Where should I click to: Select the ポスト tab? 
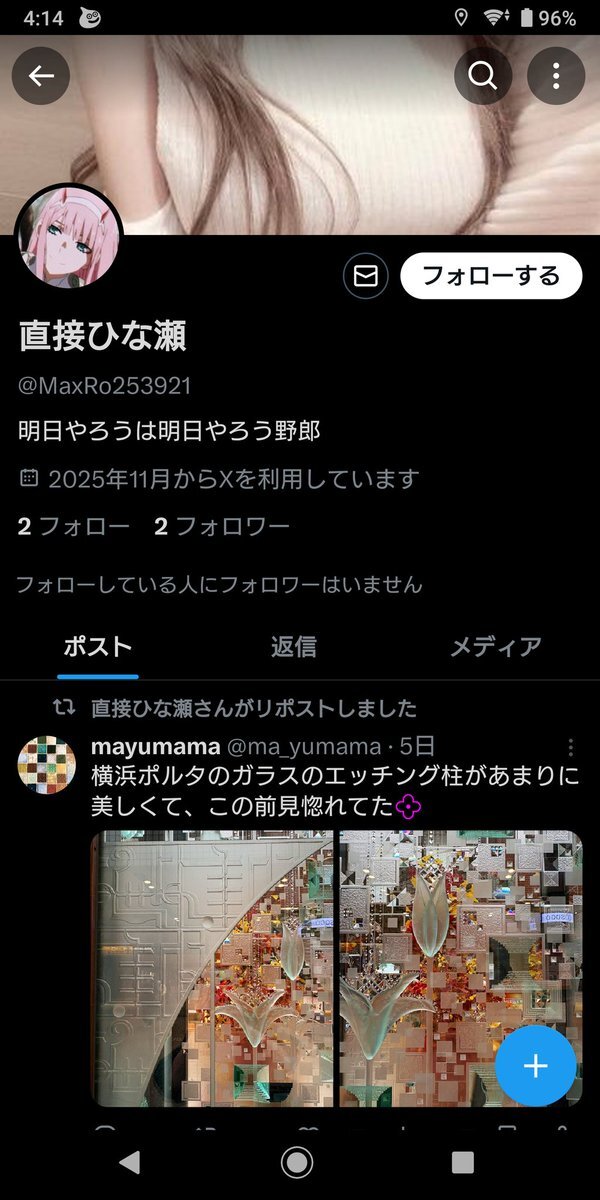click(98, 646)
